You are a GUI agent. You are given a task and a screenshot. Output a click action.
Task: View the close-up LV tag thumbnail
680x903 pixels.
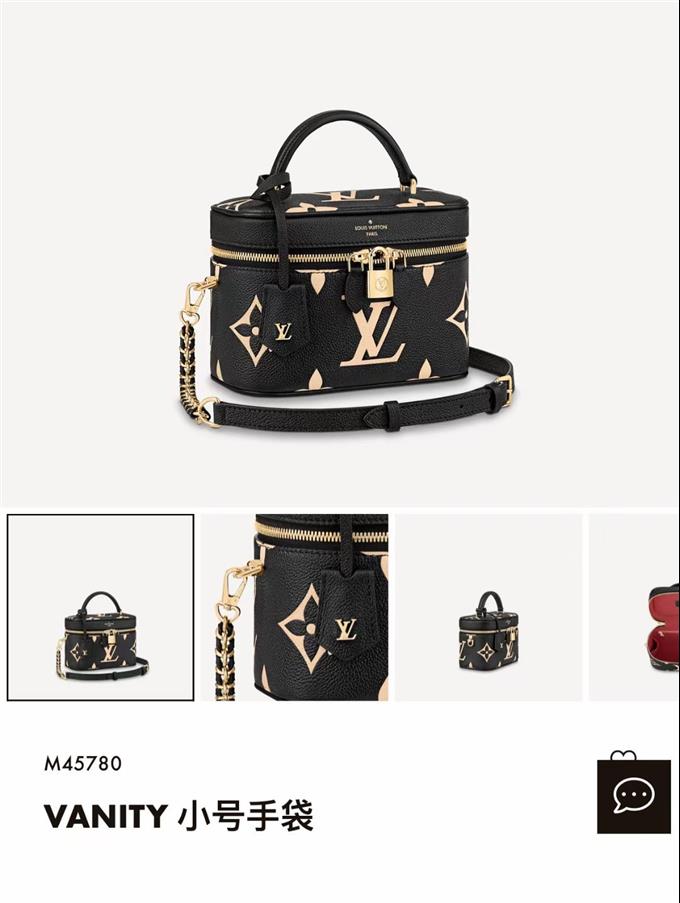pos(294,607)
